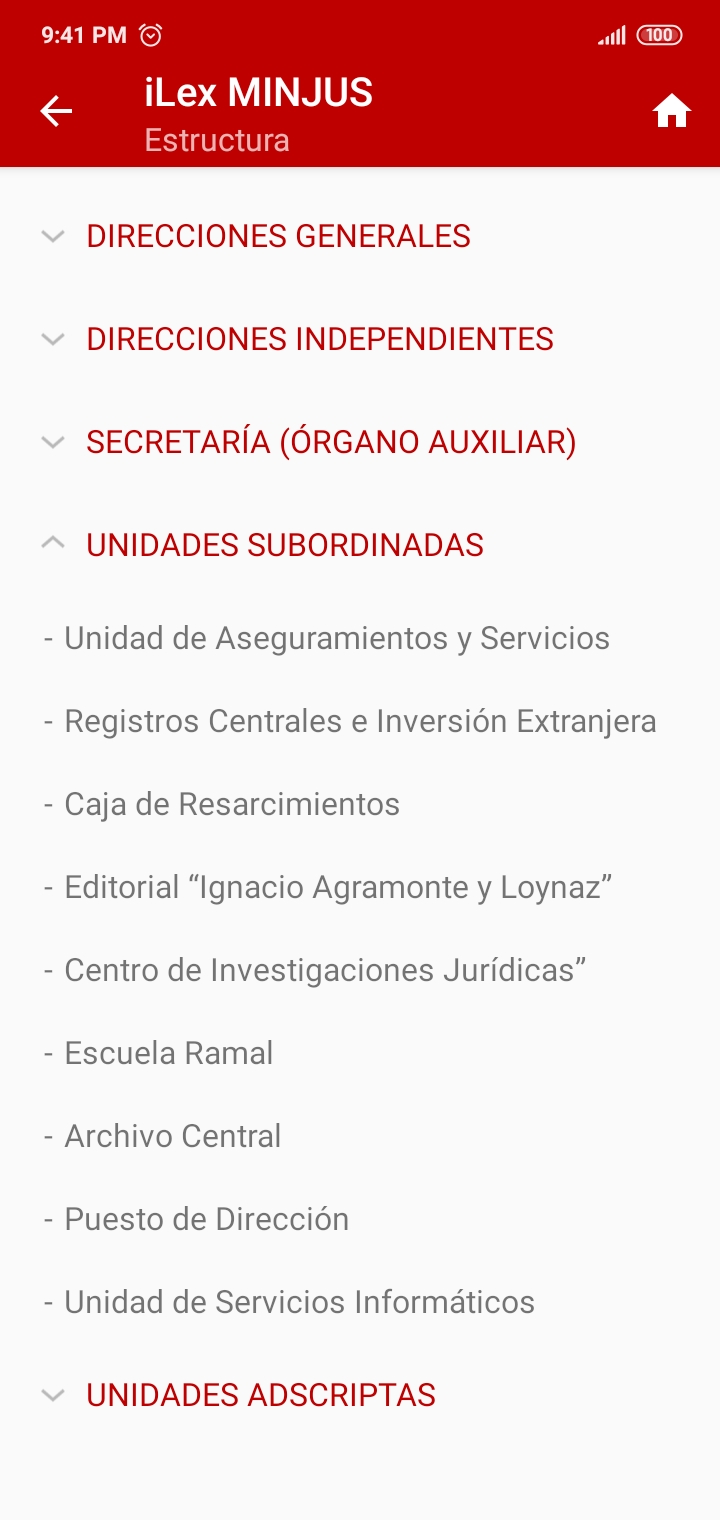Open Editorial Ignacio Agramonte y Loynaz

coord(337,887)
